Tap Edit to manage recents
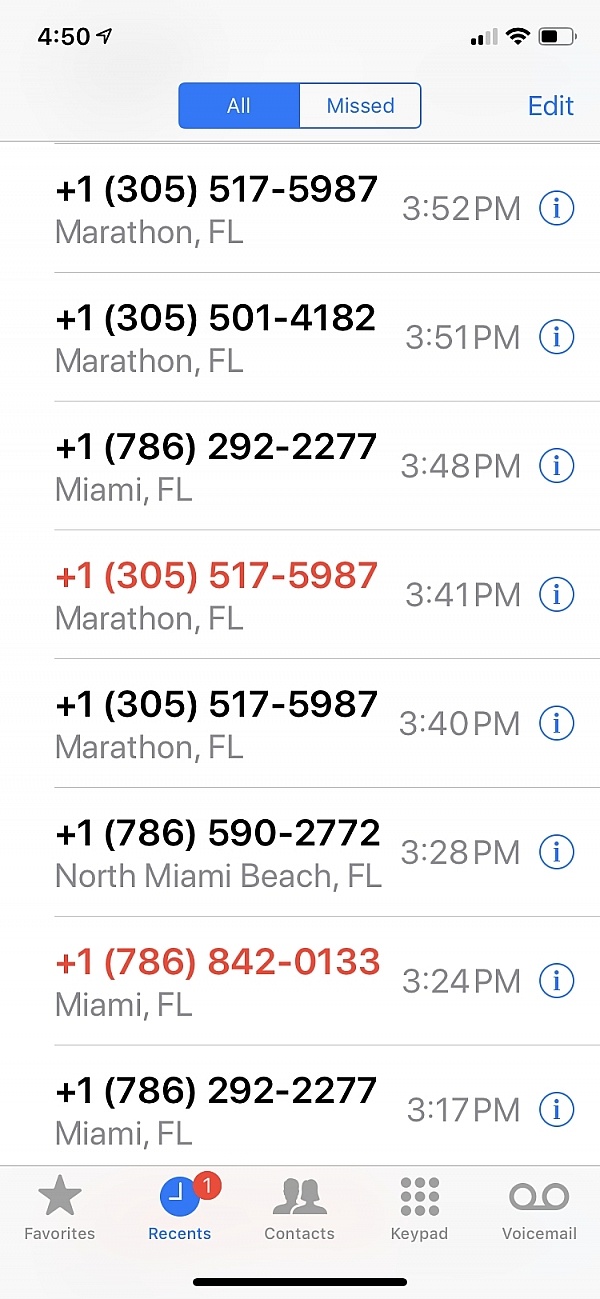This screenshot has height=1299, width=600. point(551,106)
